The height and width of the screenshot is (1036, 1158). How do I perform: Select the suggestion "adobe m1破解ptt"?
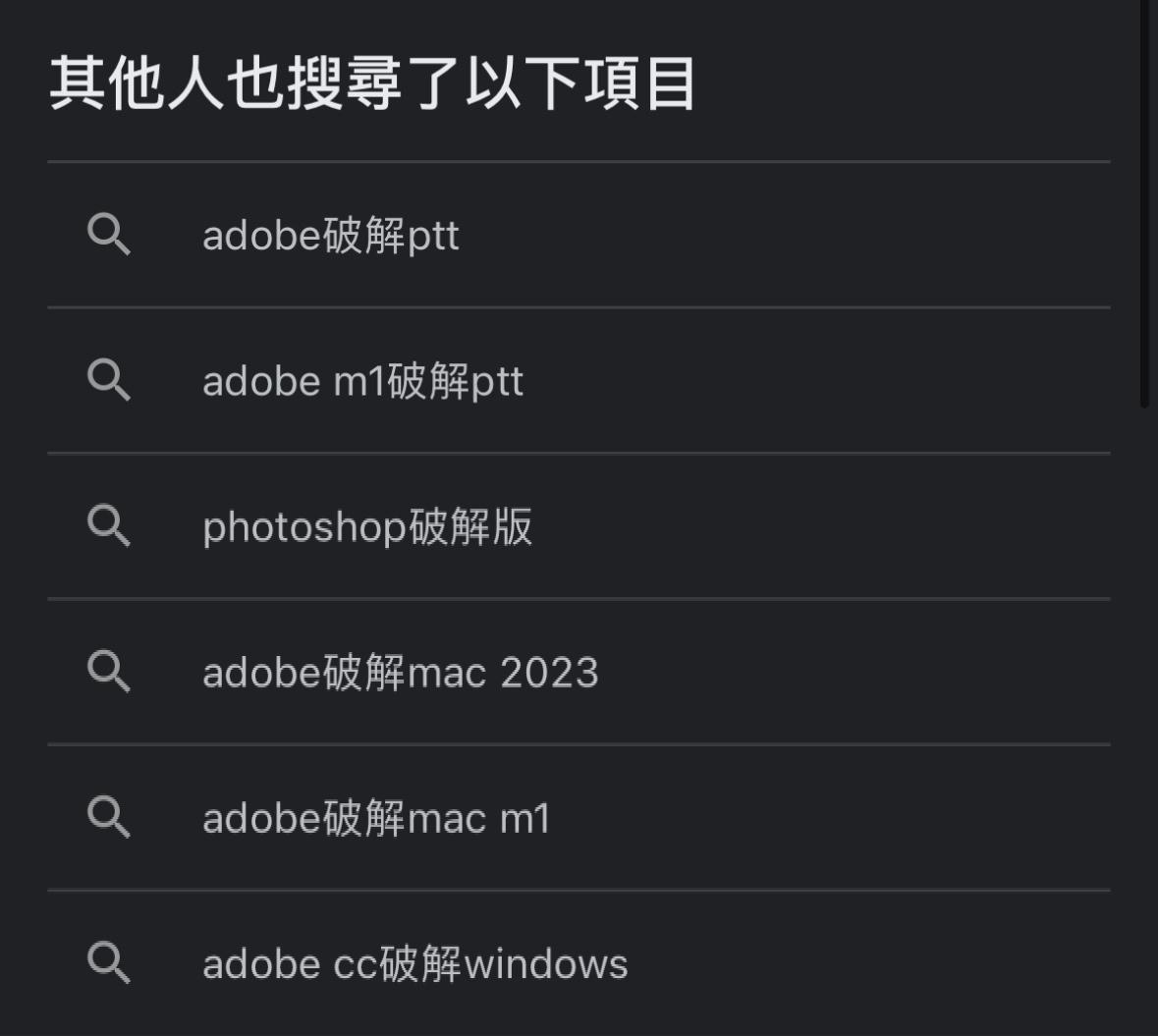click(362, 381)
